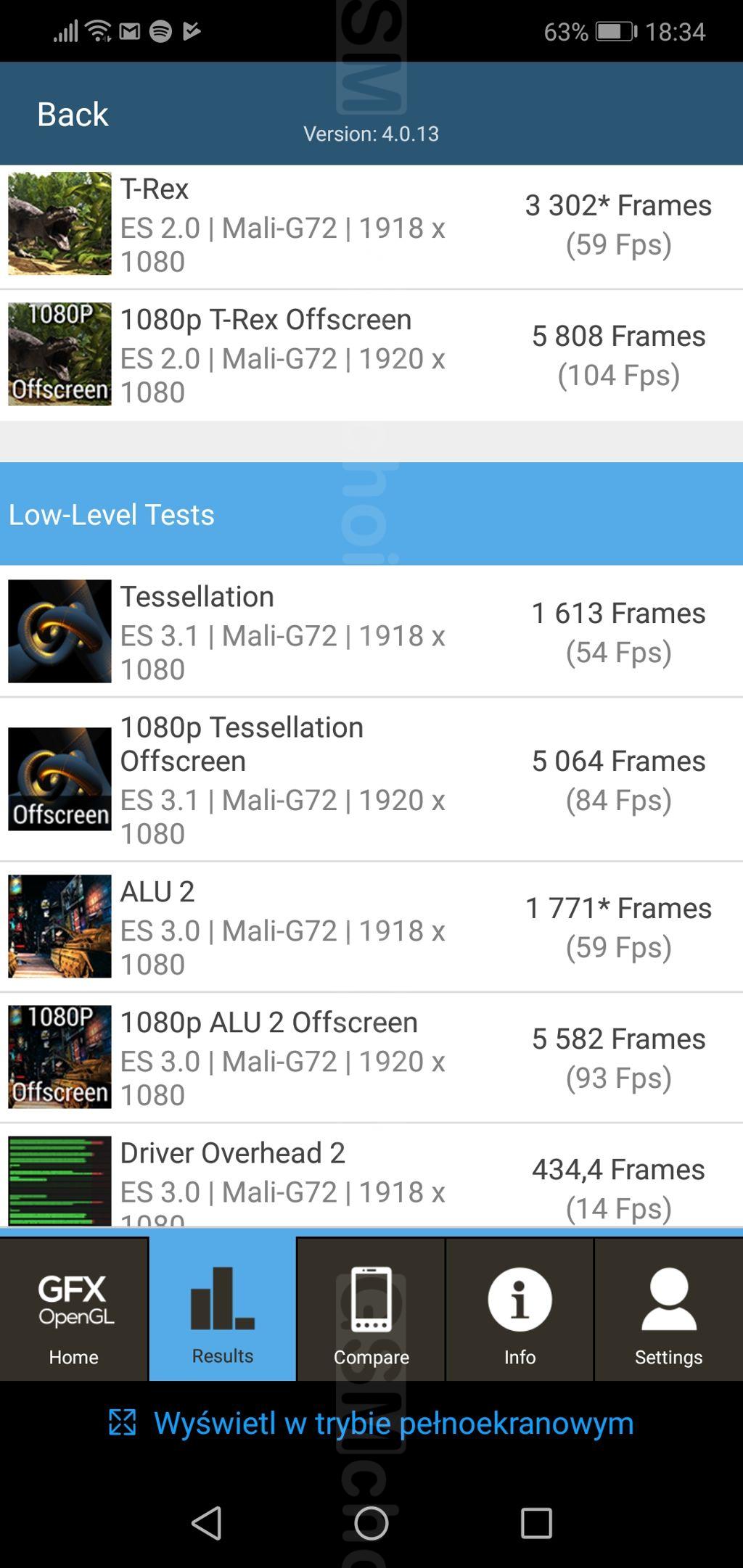The image size is (743, 1568).
Task: Open the ALU 2 test result
Action: (x=370, y=927)
